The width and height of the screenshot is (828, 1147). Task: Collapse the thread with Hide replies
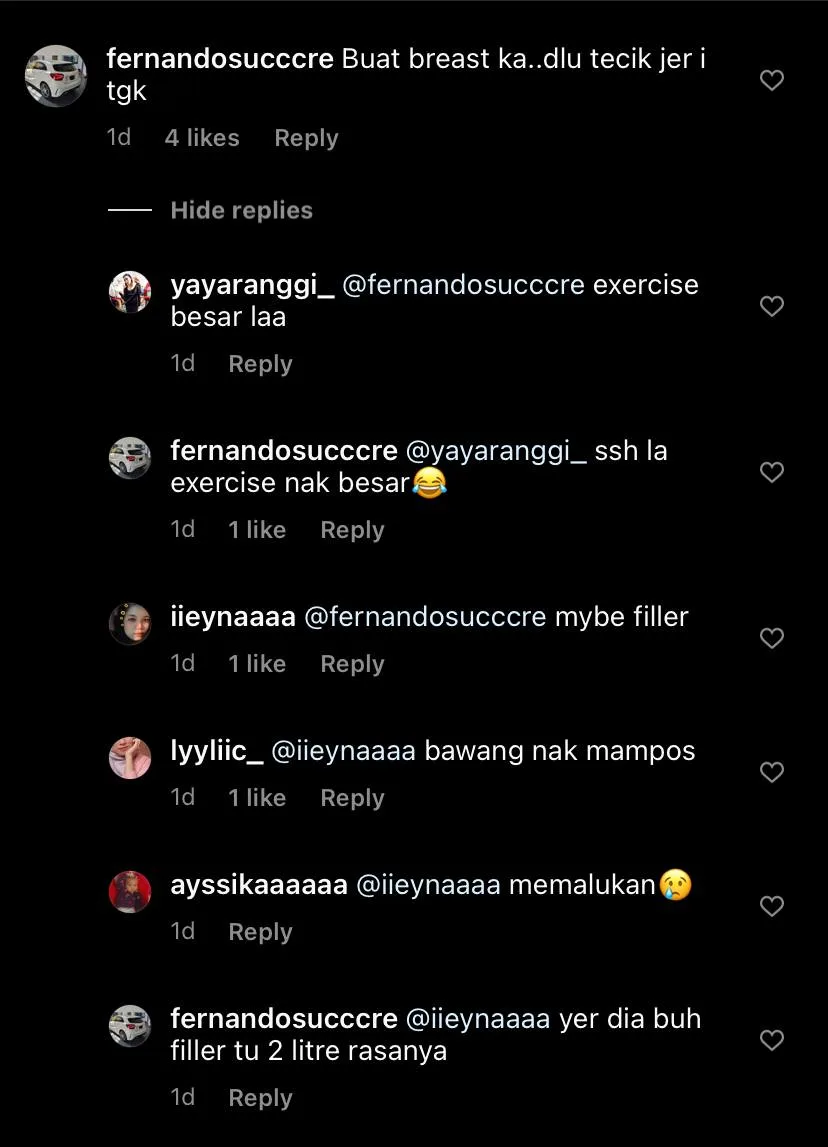tap(241, 210)
